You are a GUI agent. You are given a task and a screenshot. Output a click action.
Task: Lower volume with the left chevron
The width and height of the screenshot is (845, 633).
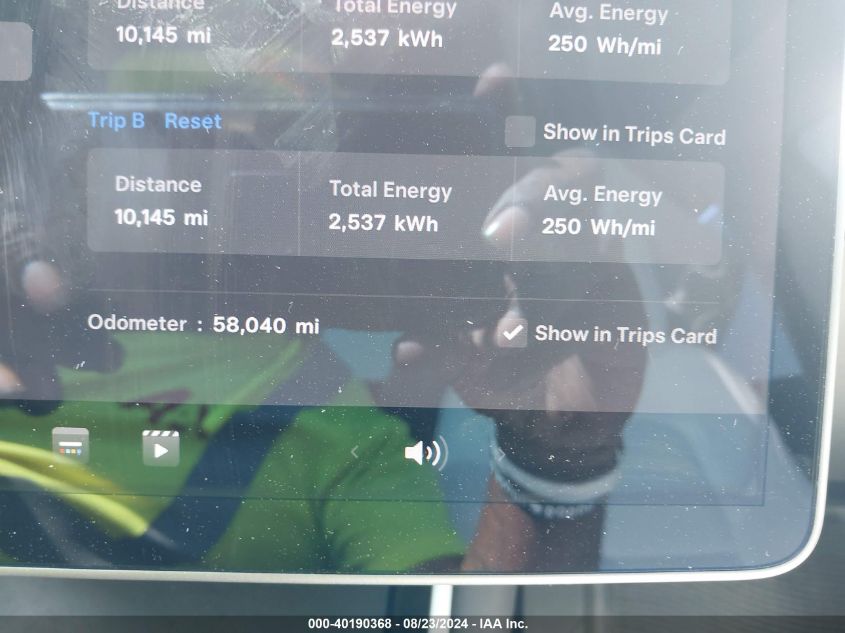point(354,453)
